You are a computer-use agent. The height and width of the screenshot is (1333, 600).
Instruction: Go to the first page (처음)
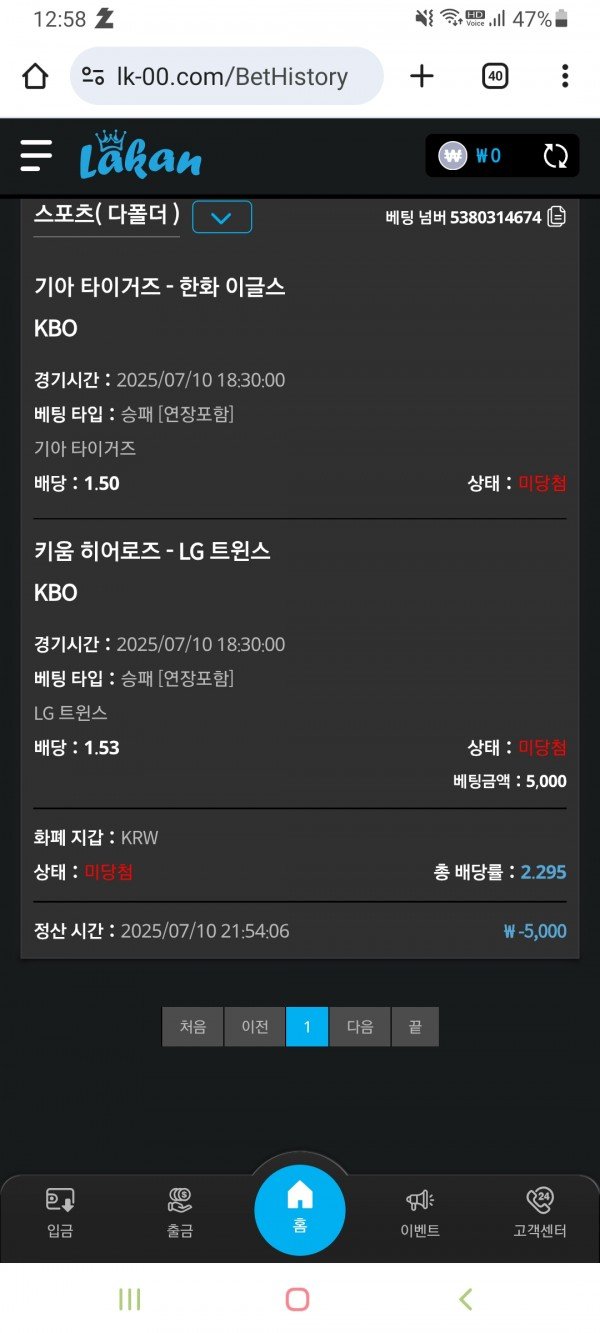193,1027
